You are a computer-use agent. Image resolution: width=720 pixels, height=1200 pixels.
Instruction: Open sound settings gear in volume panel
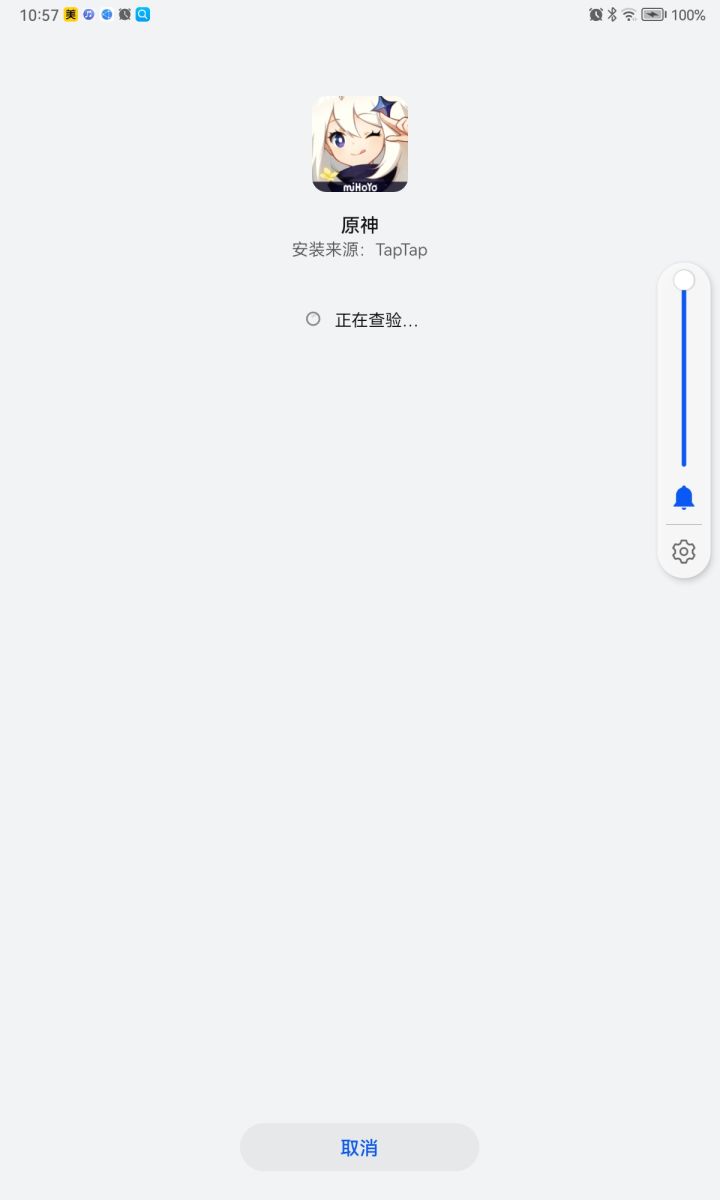pyautogui.click(x=684, y=551)
